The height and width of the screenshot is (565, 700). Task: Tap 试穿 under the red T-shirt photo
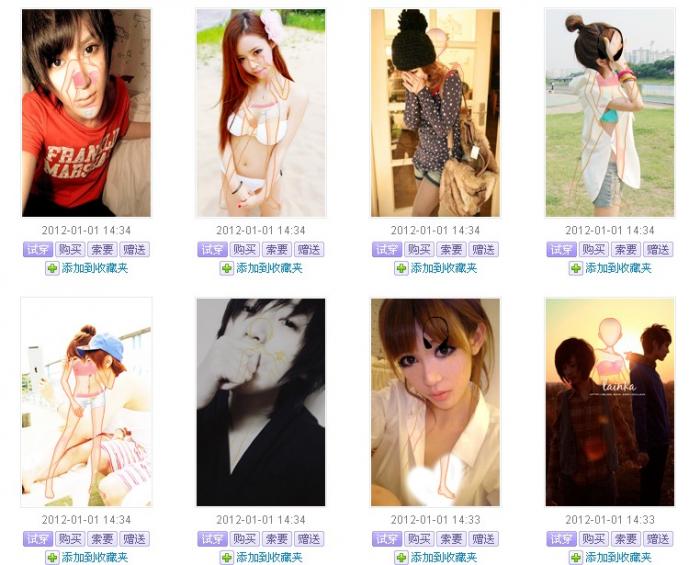point(38,250)
